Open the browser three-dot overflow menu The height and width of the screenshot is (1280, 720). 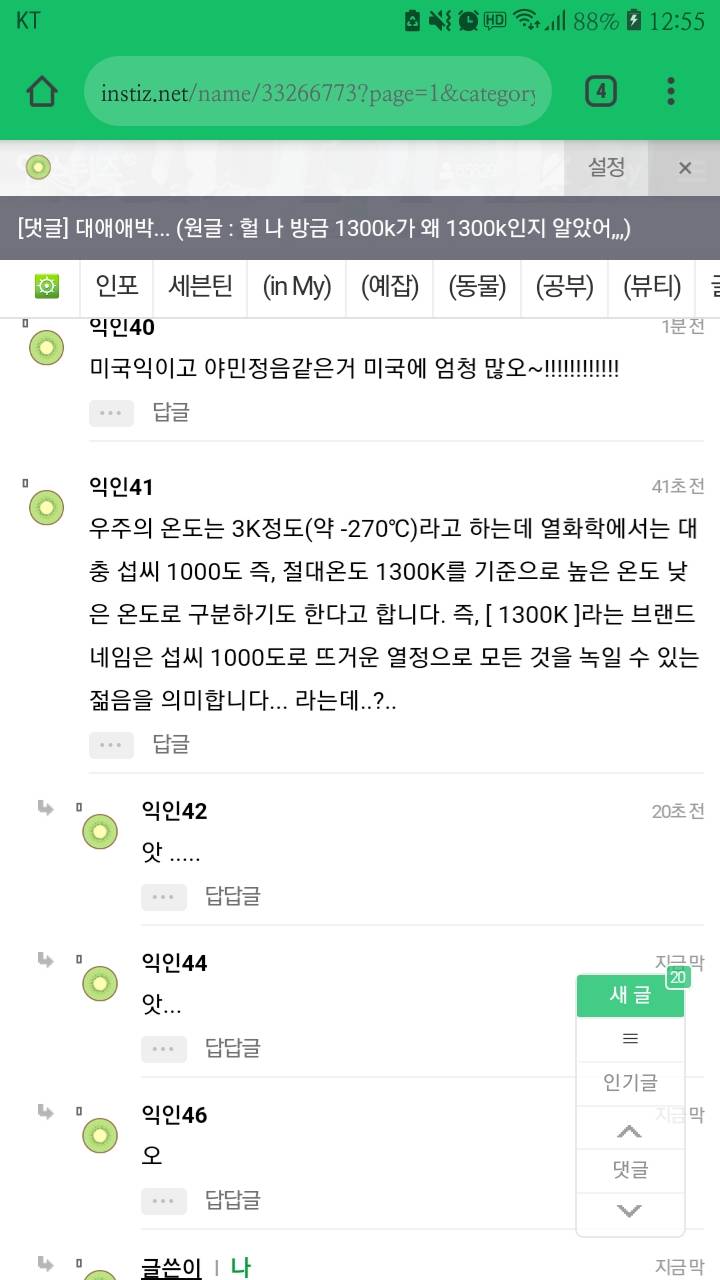point(670,90)
